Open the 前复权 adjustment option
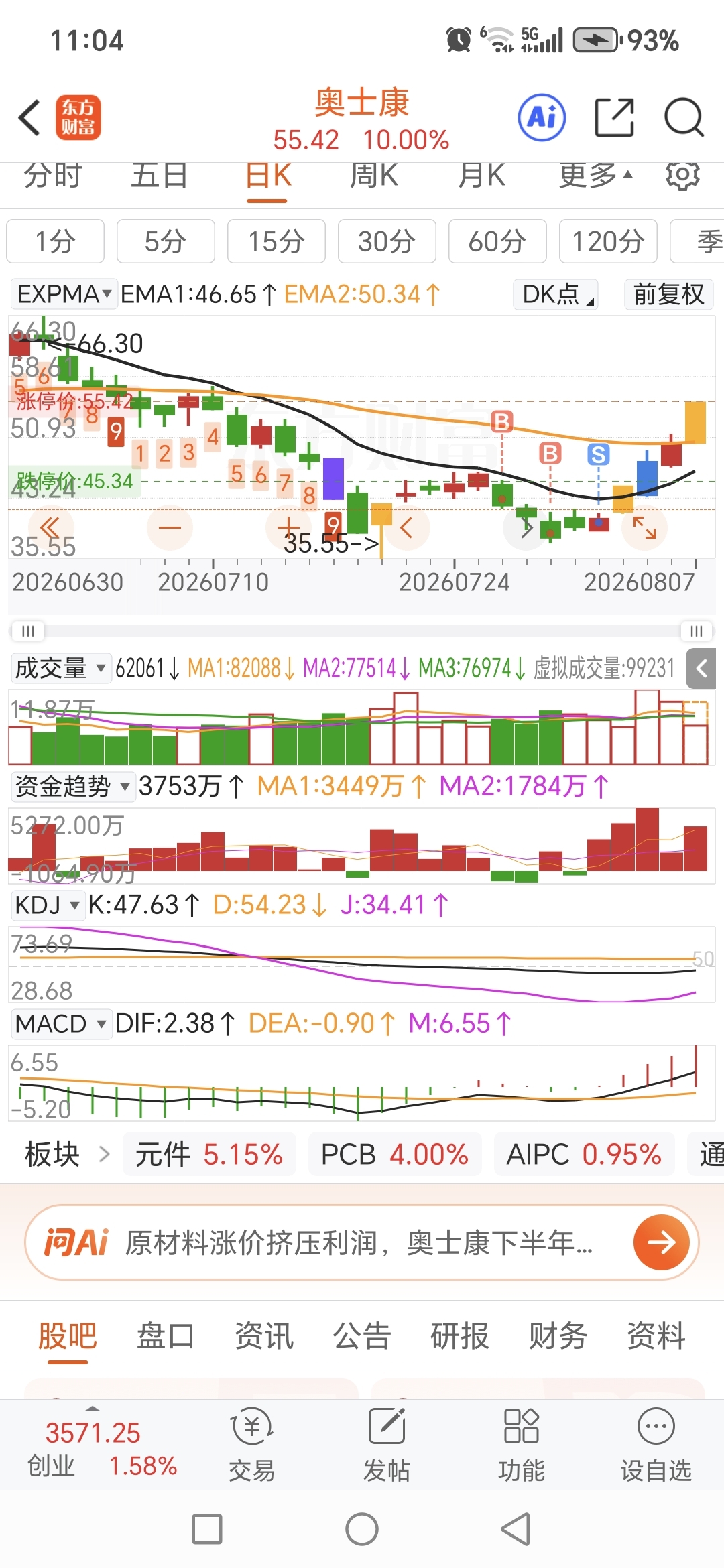Viewport: 724px width, 1568px height. pos(668,294)
